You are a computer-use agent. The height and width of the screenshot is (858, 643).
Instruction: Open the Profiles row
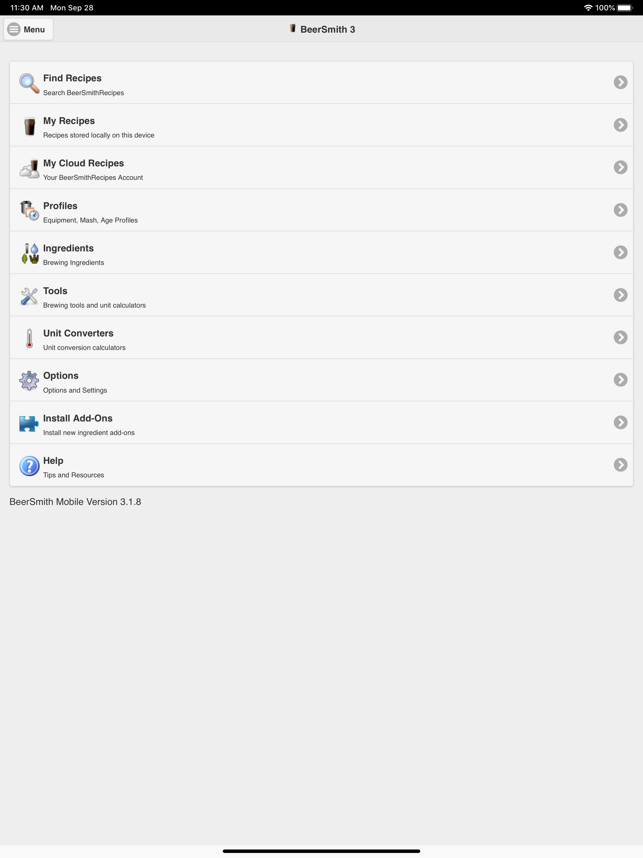320,211
